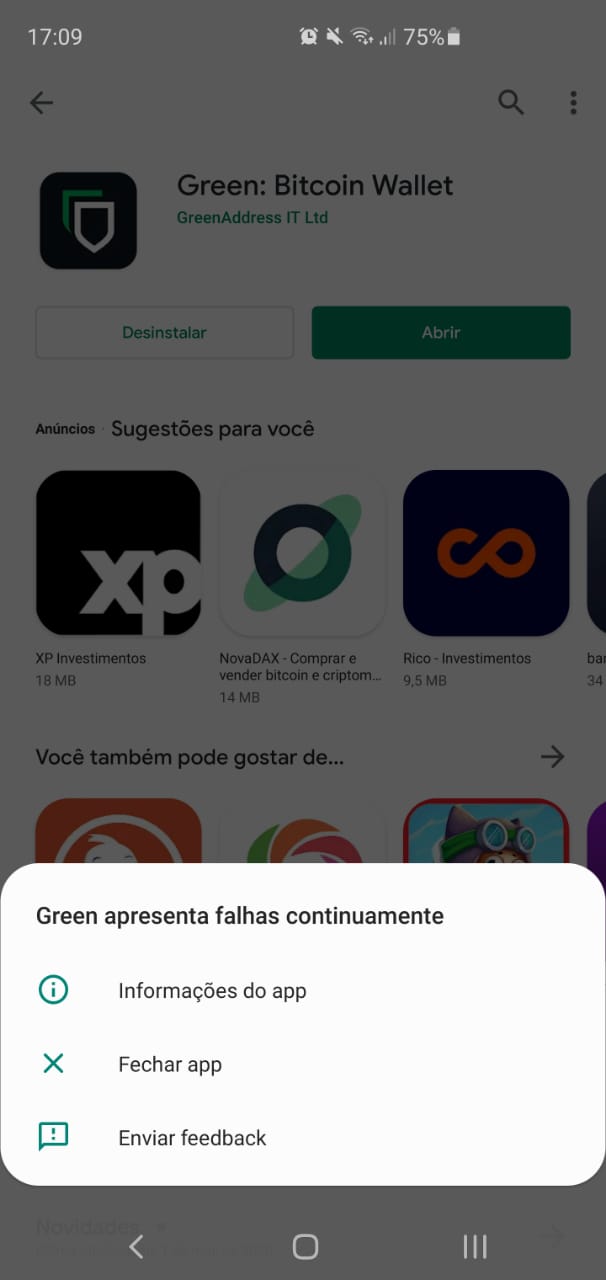Select Fechar app option
The width and height of the screenshot is (606, 1280).
coord(303,1064)
